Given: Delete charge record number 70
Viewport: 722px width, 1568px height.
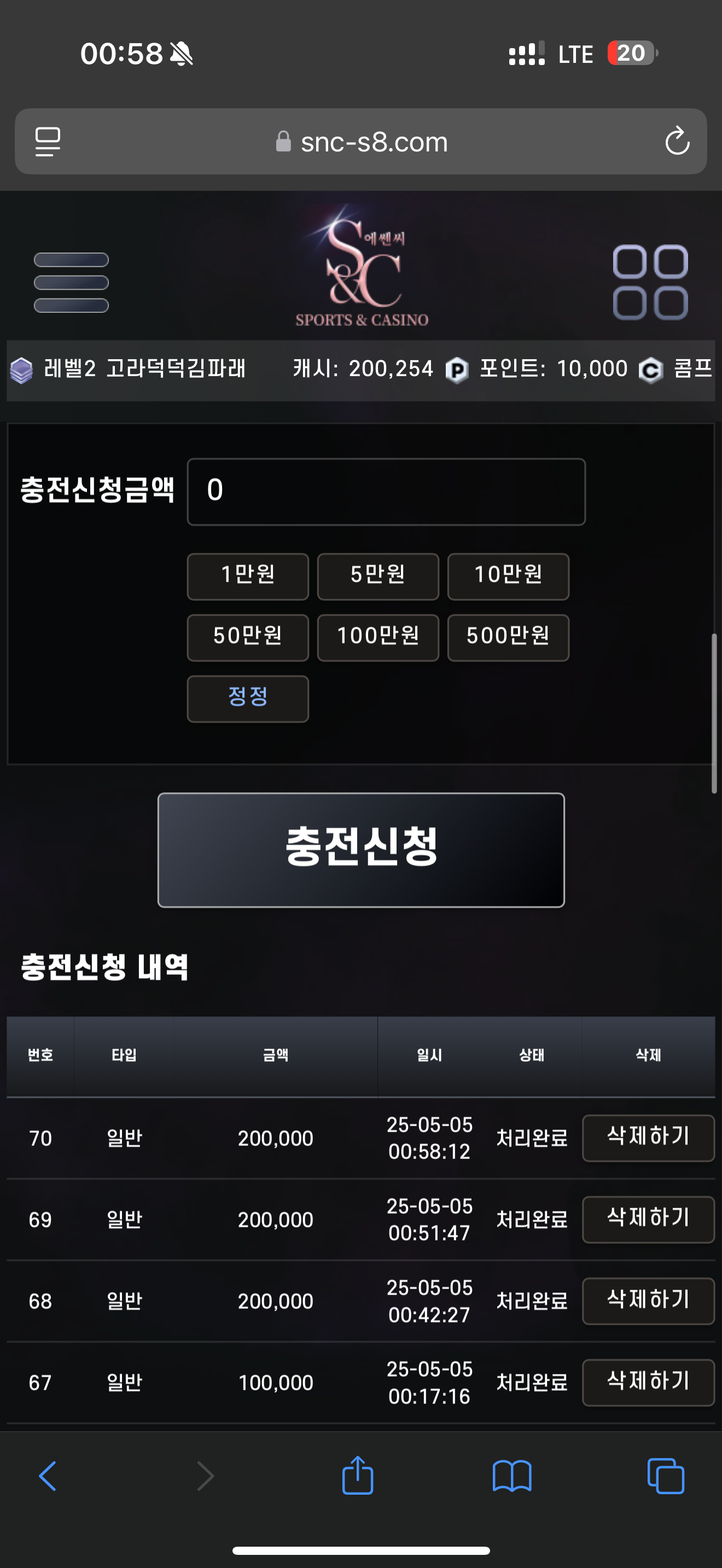Looking at the screenshot, I should click(648, 1137).
